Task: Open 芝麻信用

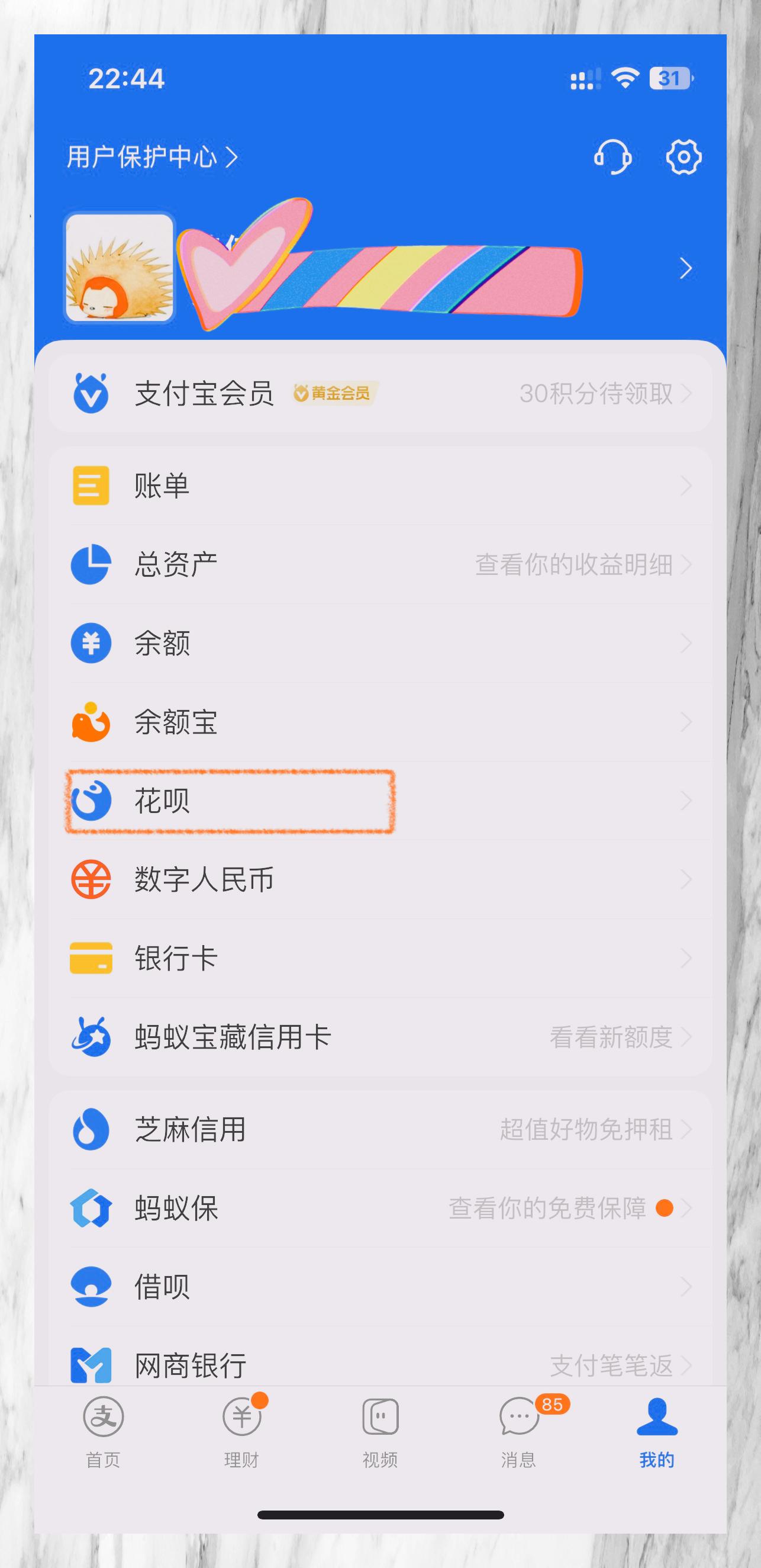Action: pyautogui.click(x=380, y=1129)
